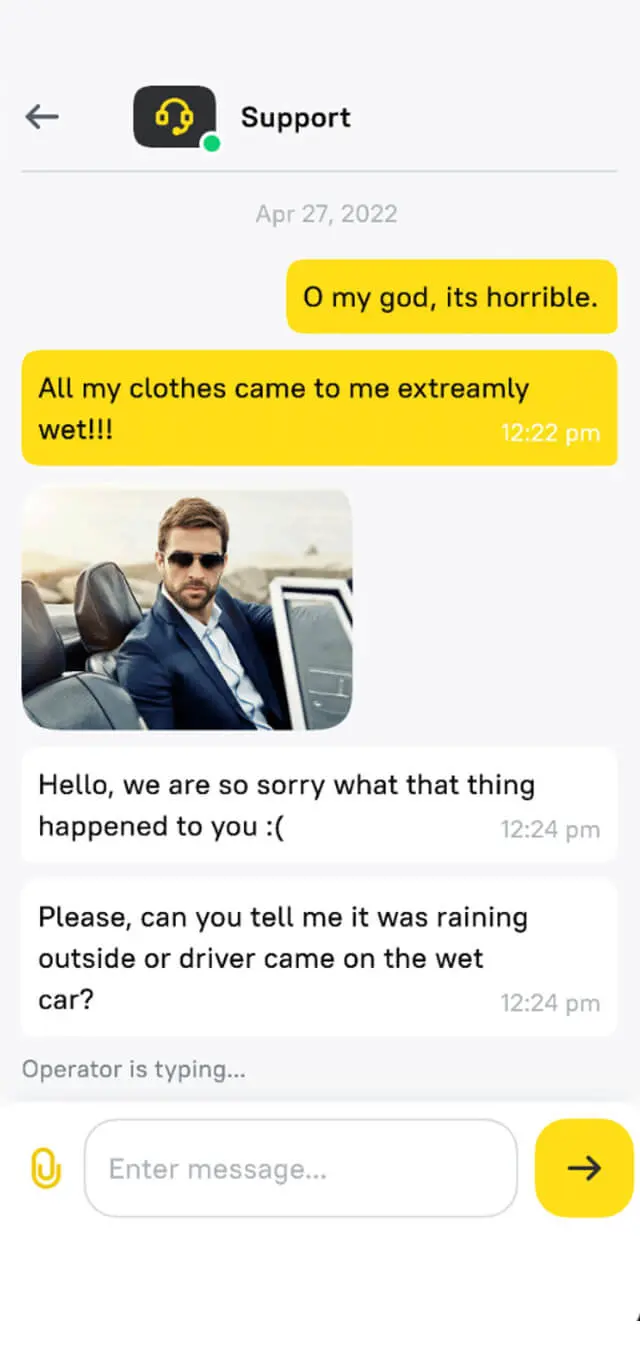This screenshot has width=640, height=1368.
Task: Open the Support headset avatar
Action: click(174, 117)
